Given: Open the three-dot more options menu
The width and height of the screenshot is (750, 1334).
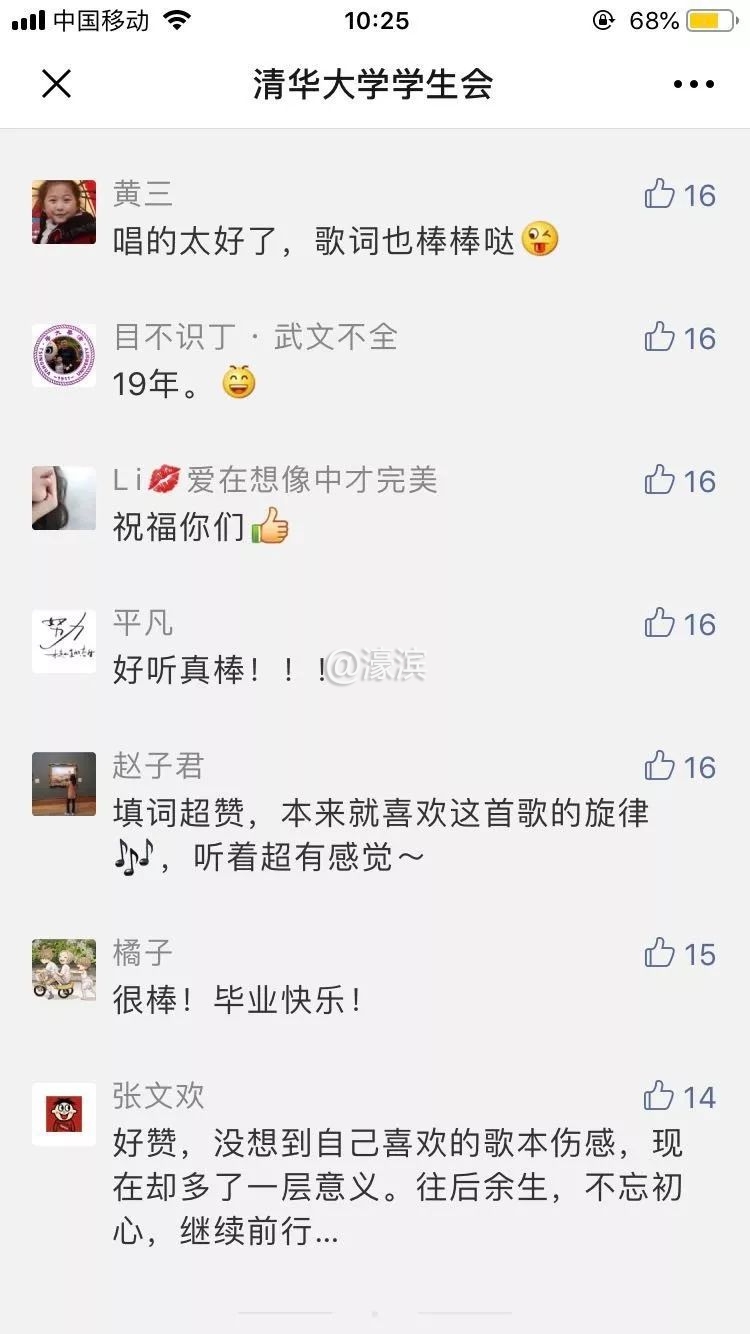Looking at the screenshot, I should pyautogui.click(x=693, y=85).
